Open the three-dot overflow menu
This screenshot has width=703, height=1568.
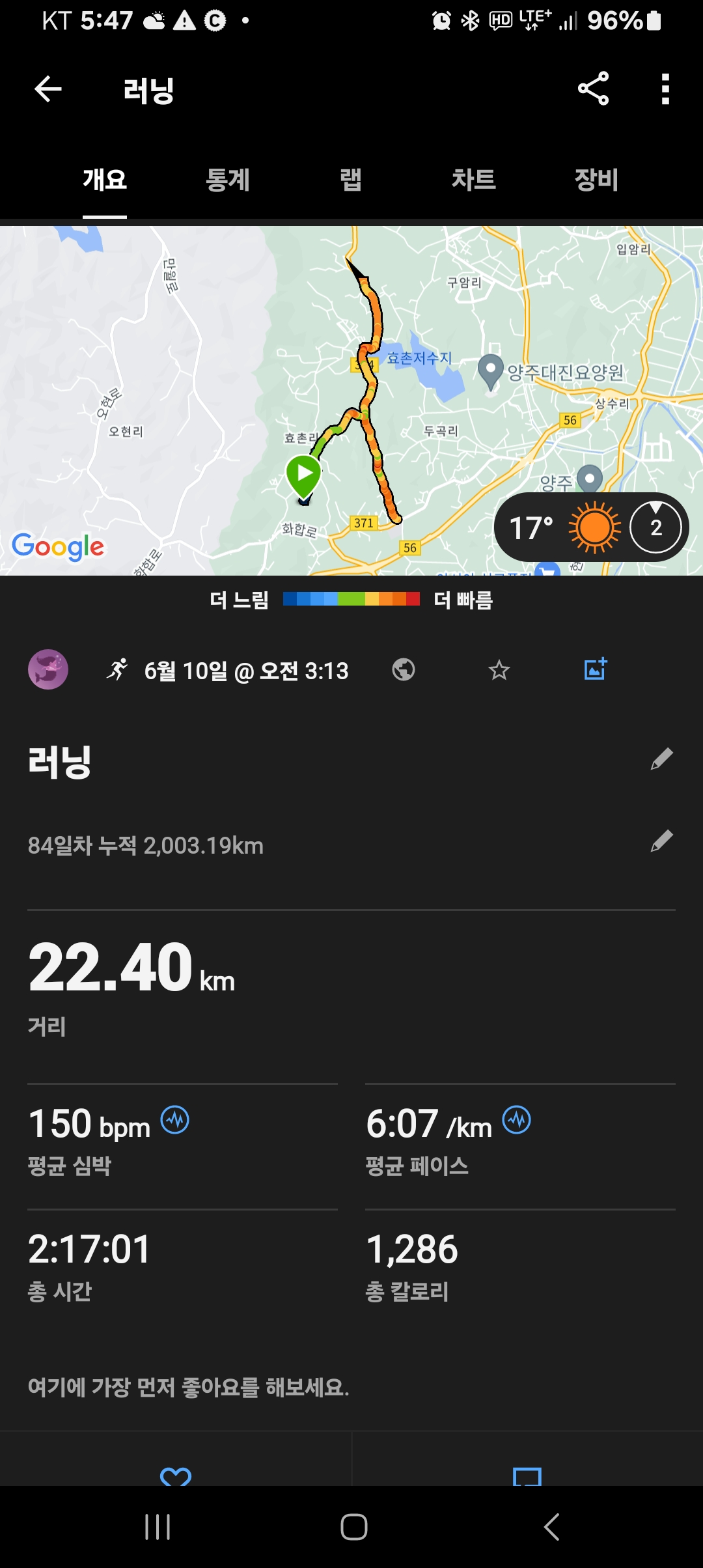coord(665,89)
